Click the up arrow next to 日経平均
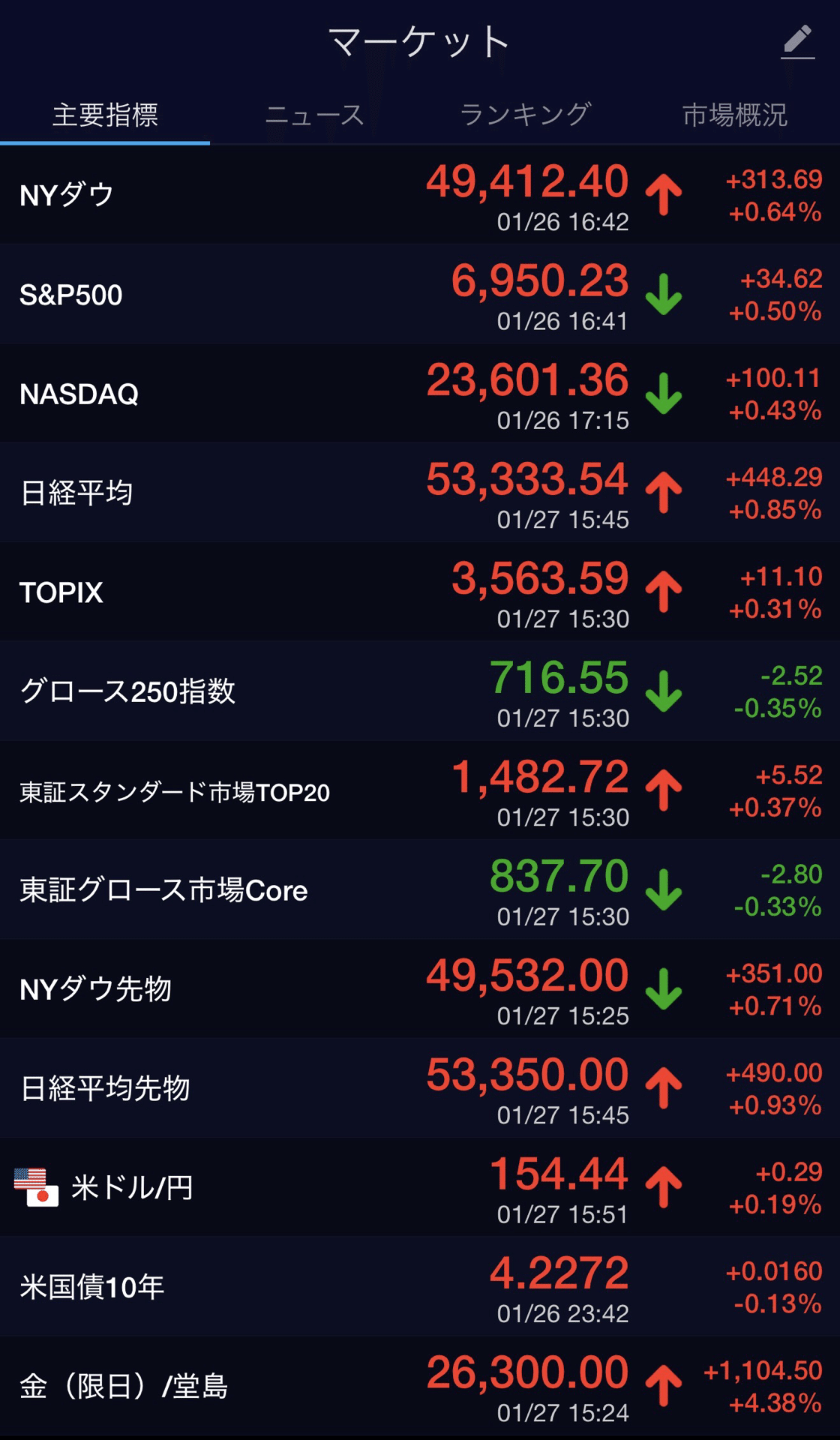This screenshot has width=840, height=1440. 662,493
